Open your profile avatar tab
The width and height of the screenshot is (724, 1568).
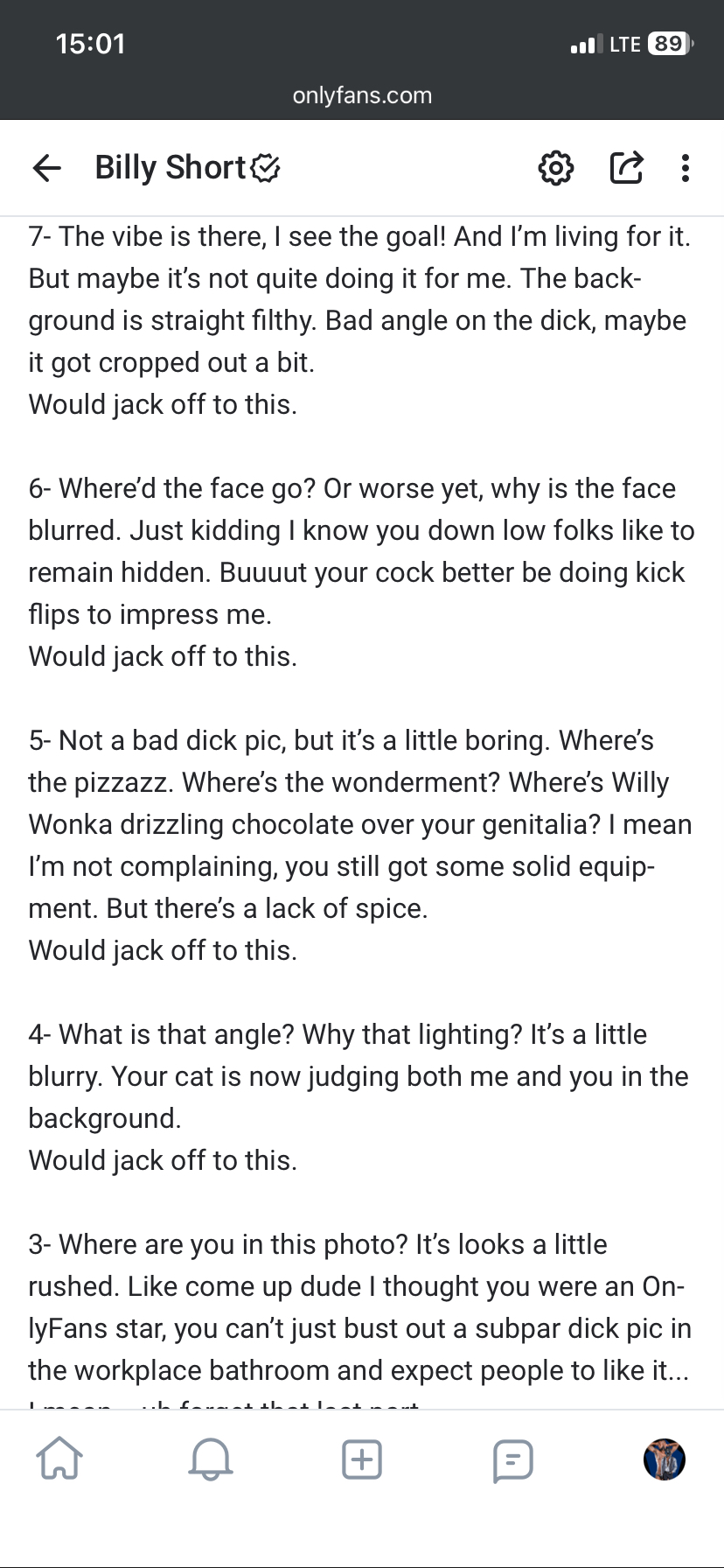(x=665, y=1459)
